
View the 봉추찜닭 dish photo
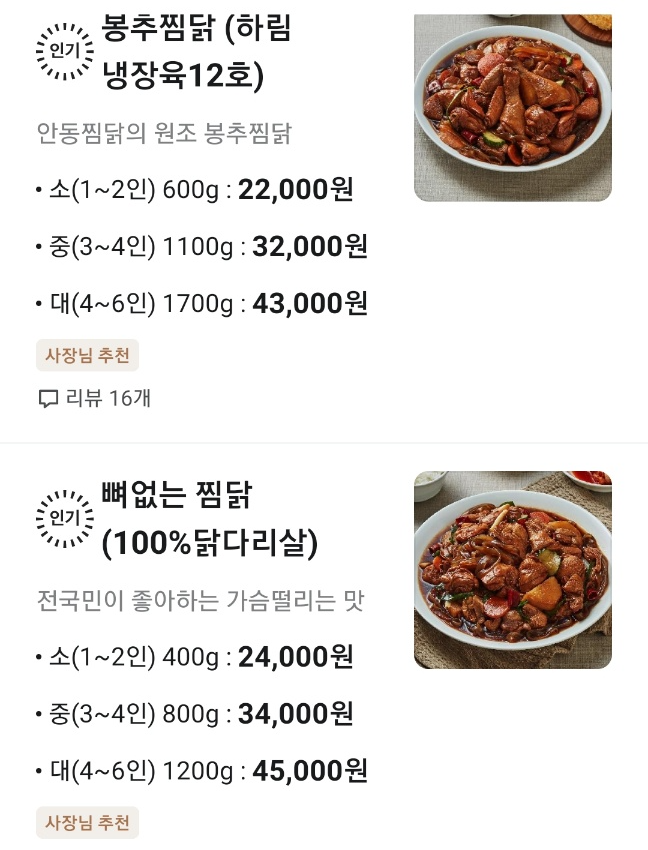tap(512, 107)
